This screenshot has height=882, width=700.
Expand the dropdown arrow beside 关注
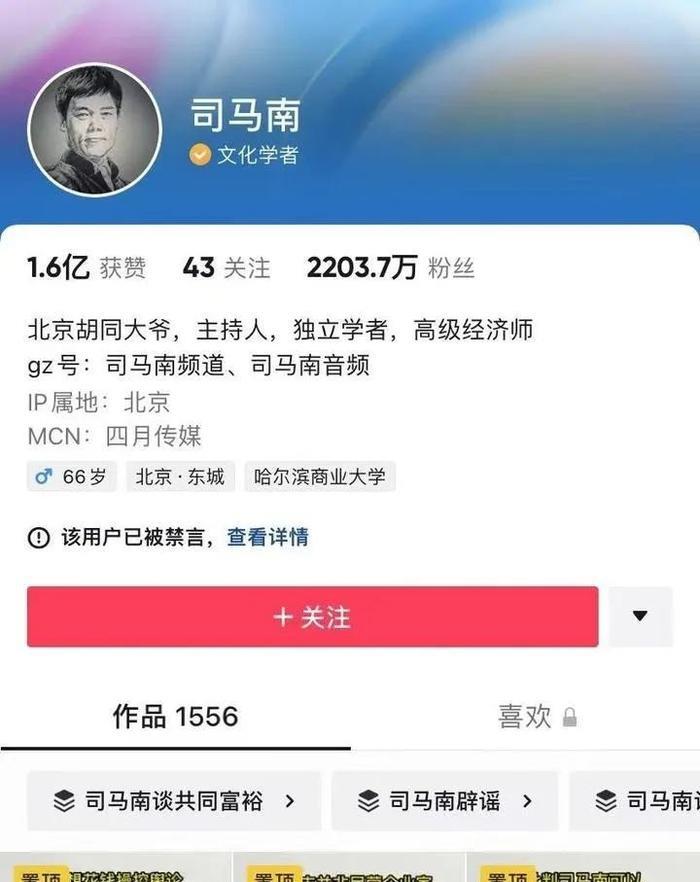click(x=640, y=616)
